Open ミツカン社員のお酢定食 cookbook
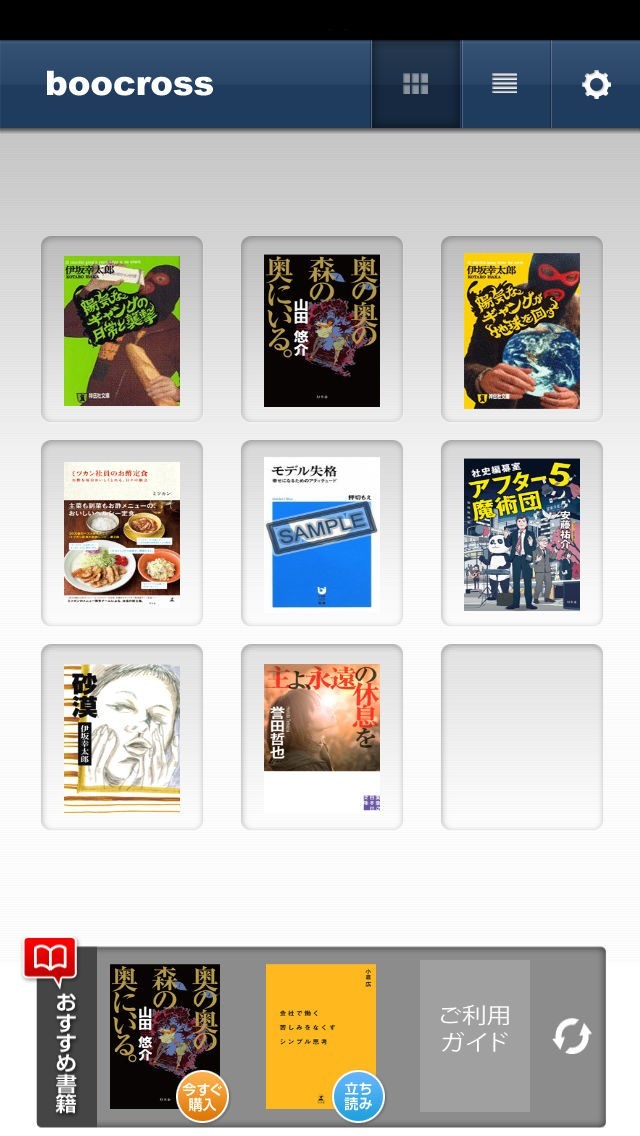640x1136 pixels. coord(122,534)
